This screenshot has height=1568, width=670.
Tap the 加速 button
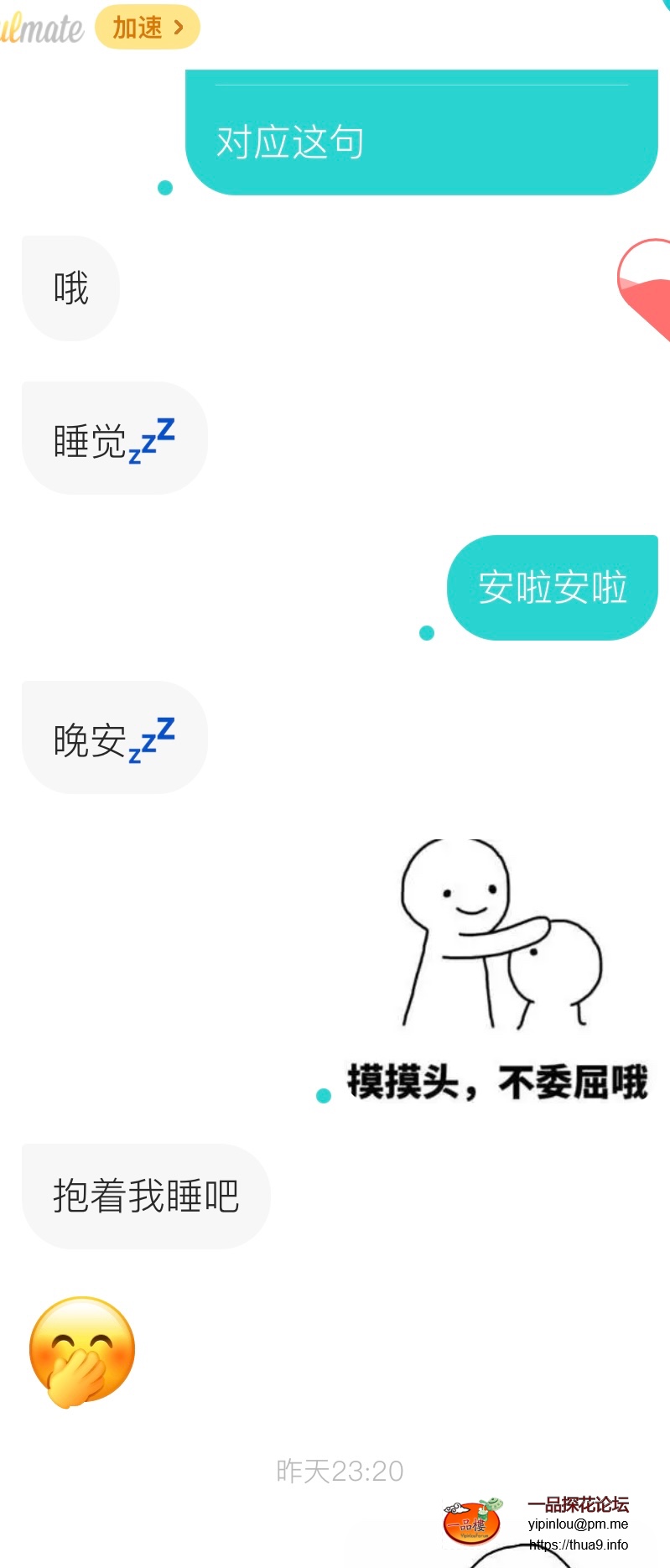(148, 28)
